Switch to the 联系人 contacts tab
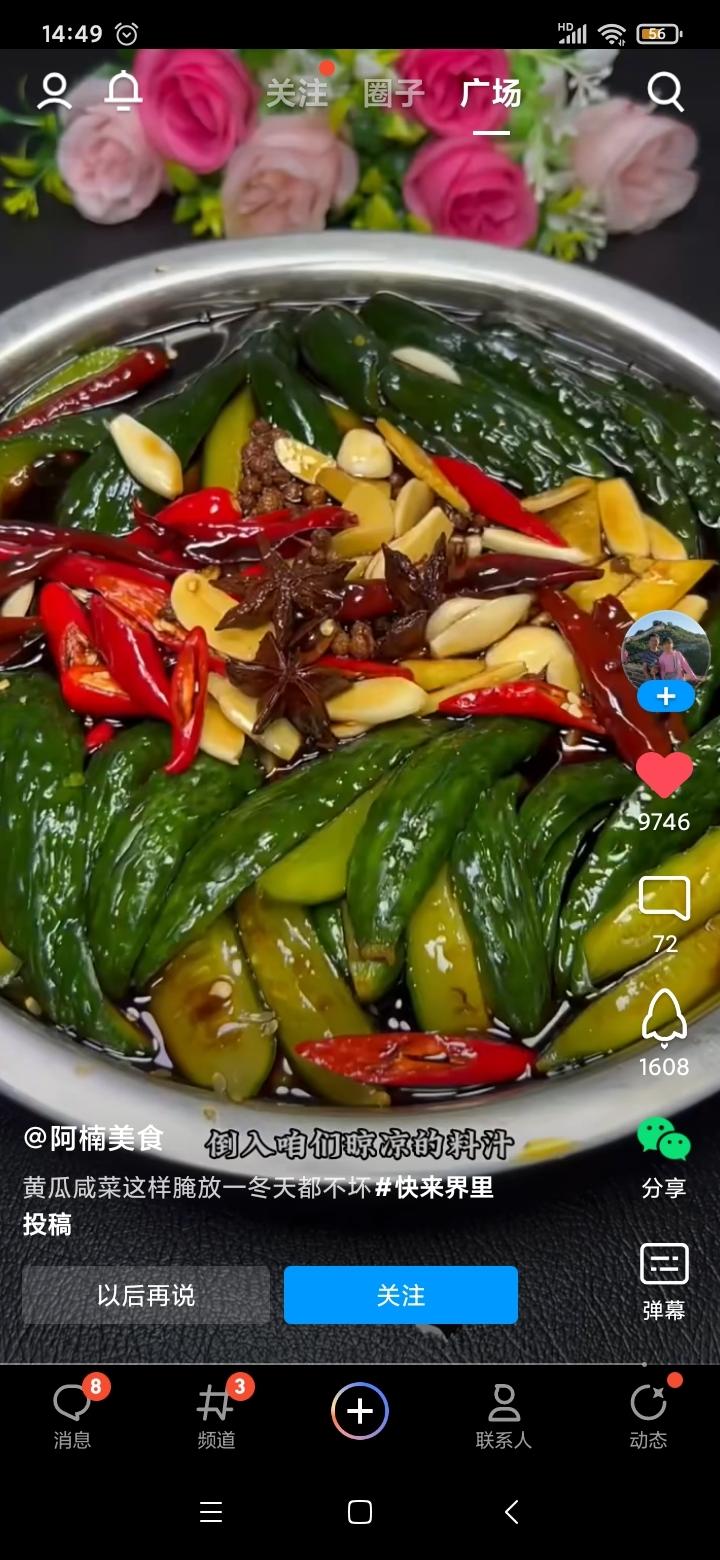This screenshot has width=720, height=1560. pyautogui.click(x=504, y=1413)
